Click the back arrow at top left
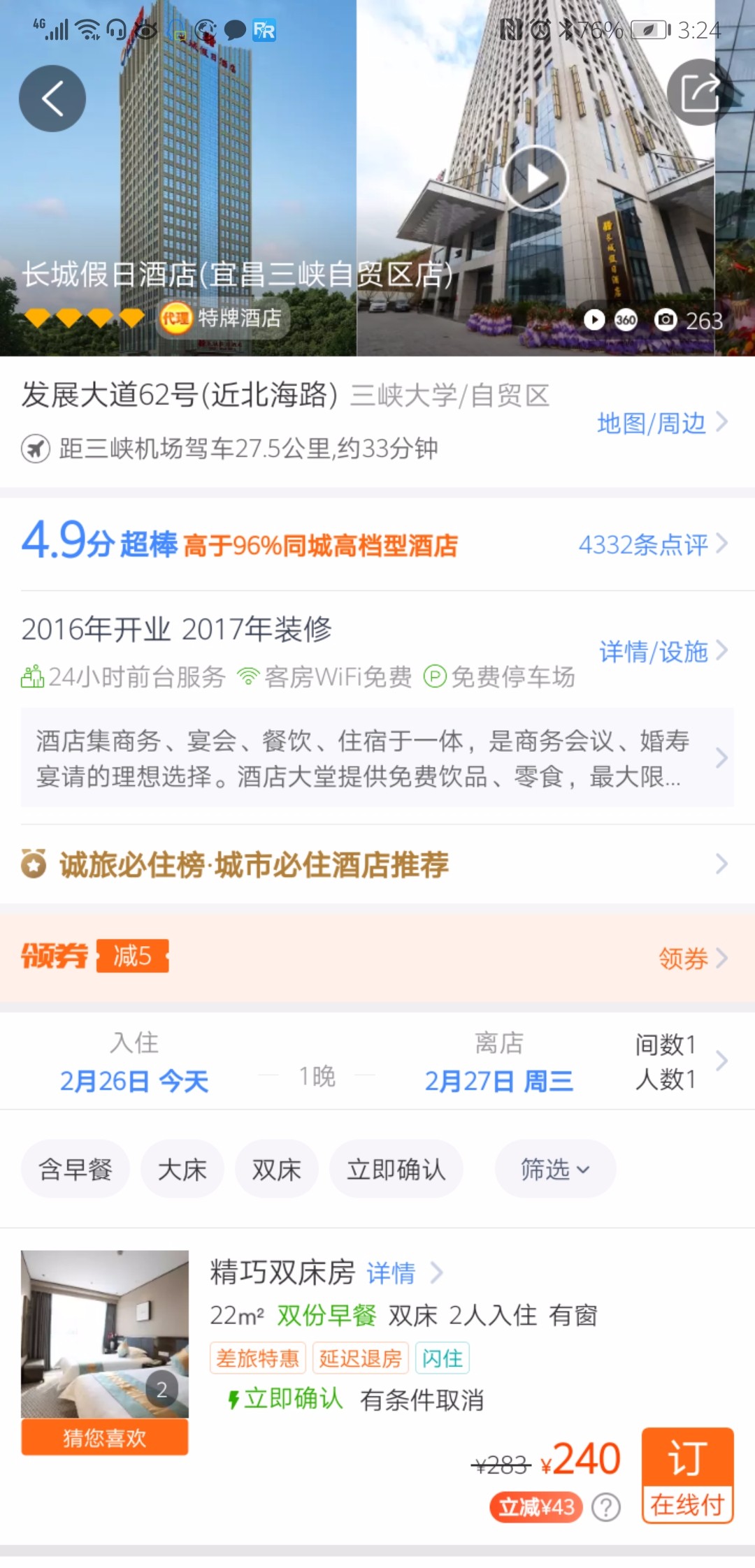The height and width of the screenshot is (1568, 755). click(52, 99)
